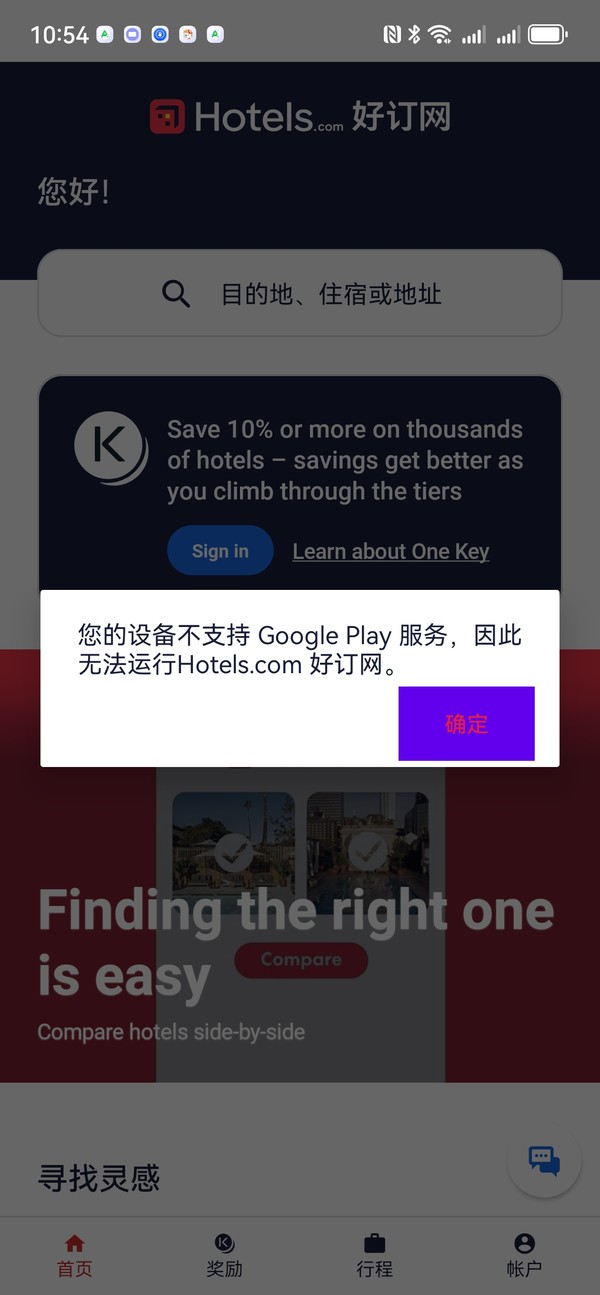
Task: Open the Learn about One Key link
Action: (391, 551)
